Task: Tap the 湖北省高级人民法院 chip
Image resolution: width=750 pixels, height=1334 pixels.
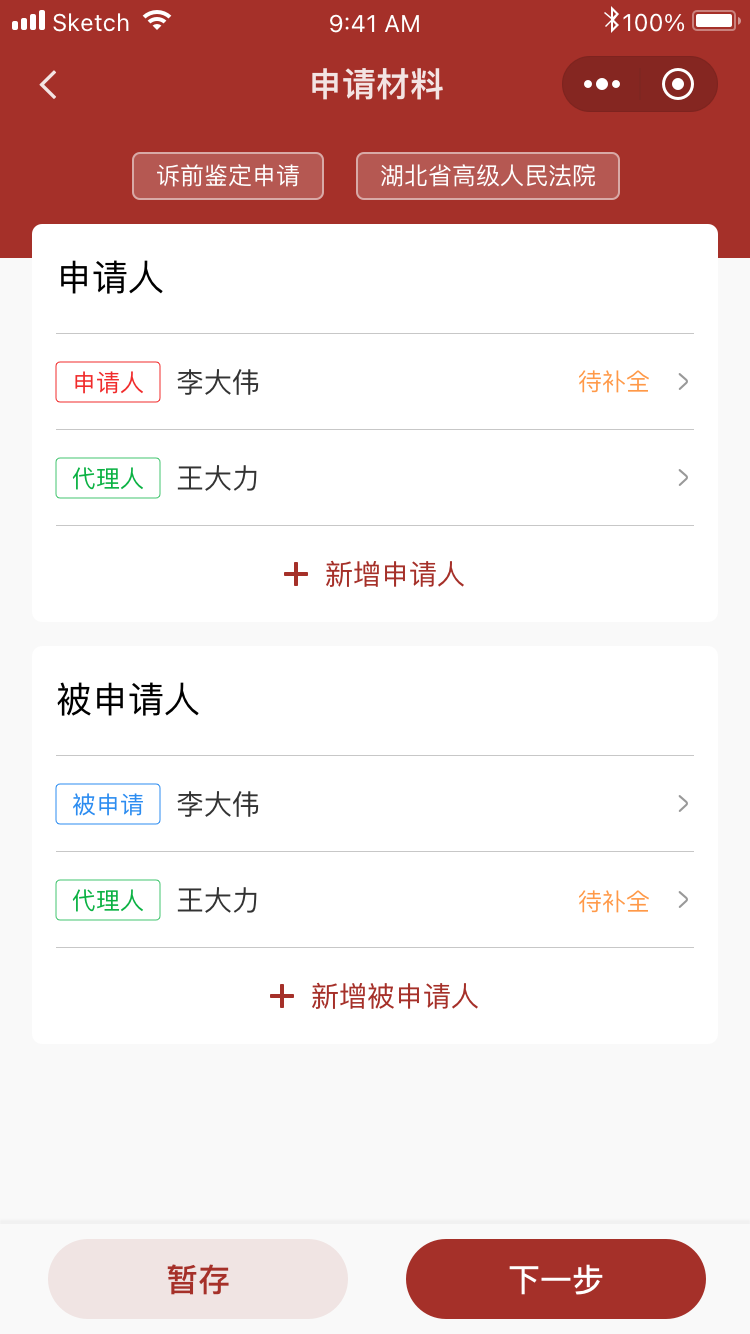Action: tap(488, 176)
